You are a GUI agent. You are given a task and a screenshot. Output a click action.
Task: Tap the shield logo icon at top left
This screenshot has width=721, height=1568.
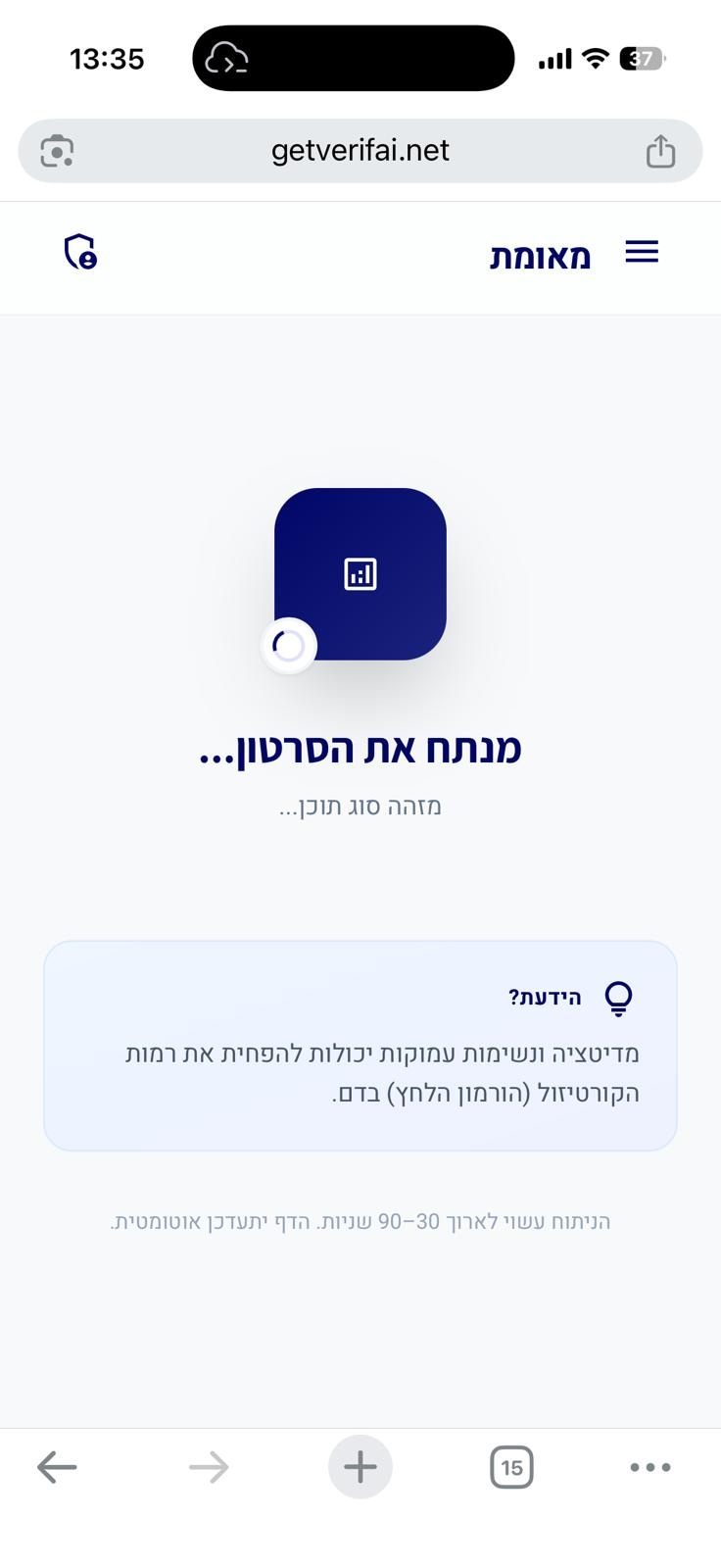(x=78, y=254)
